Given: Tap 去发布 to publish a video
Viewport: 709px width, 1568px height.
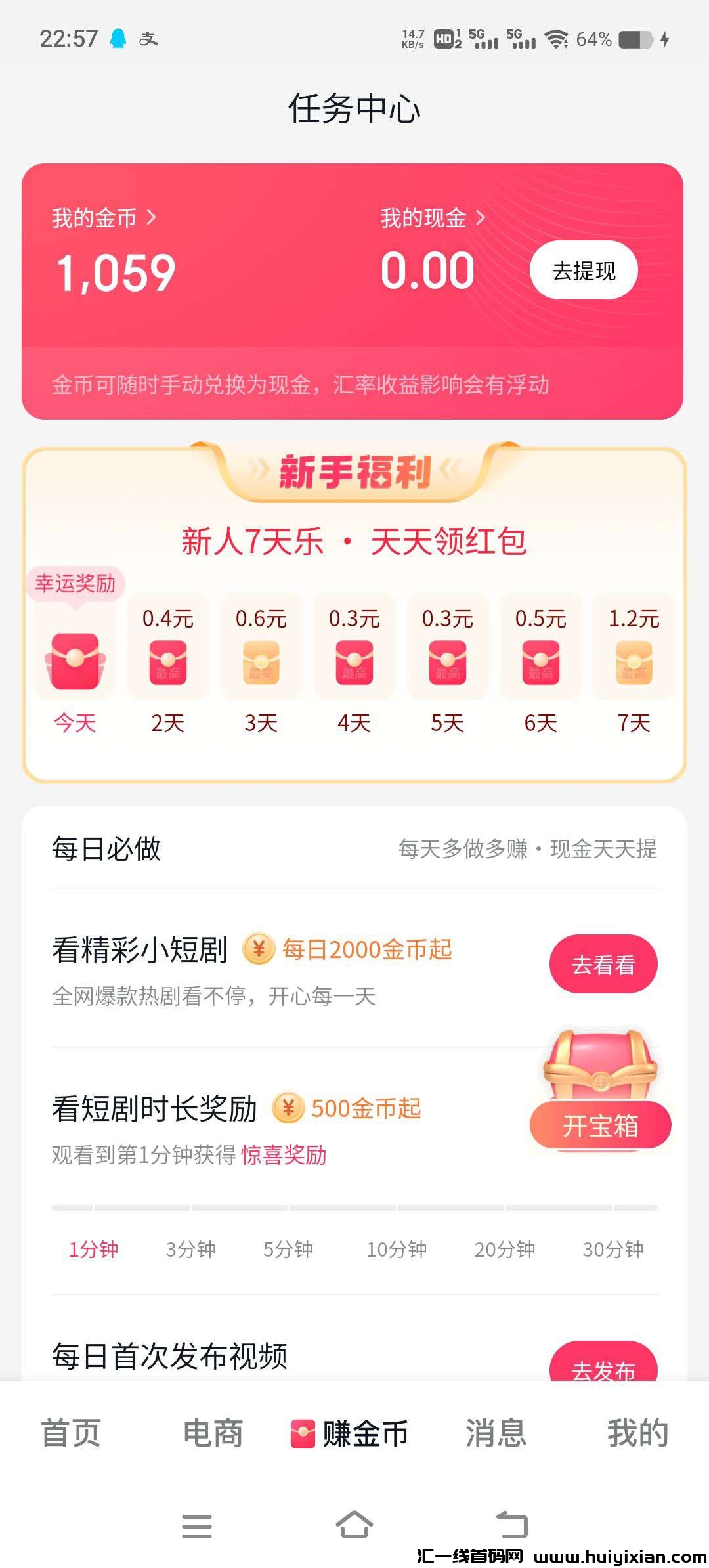Looking at the screenshot, I should pos(603,1366).
